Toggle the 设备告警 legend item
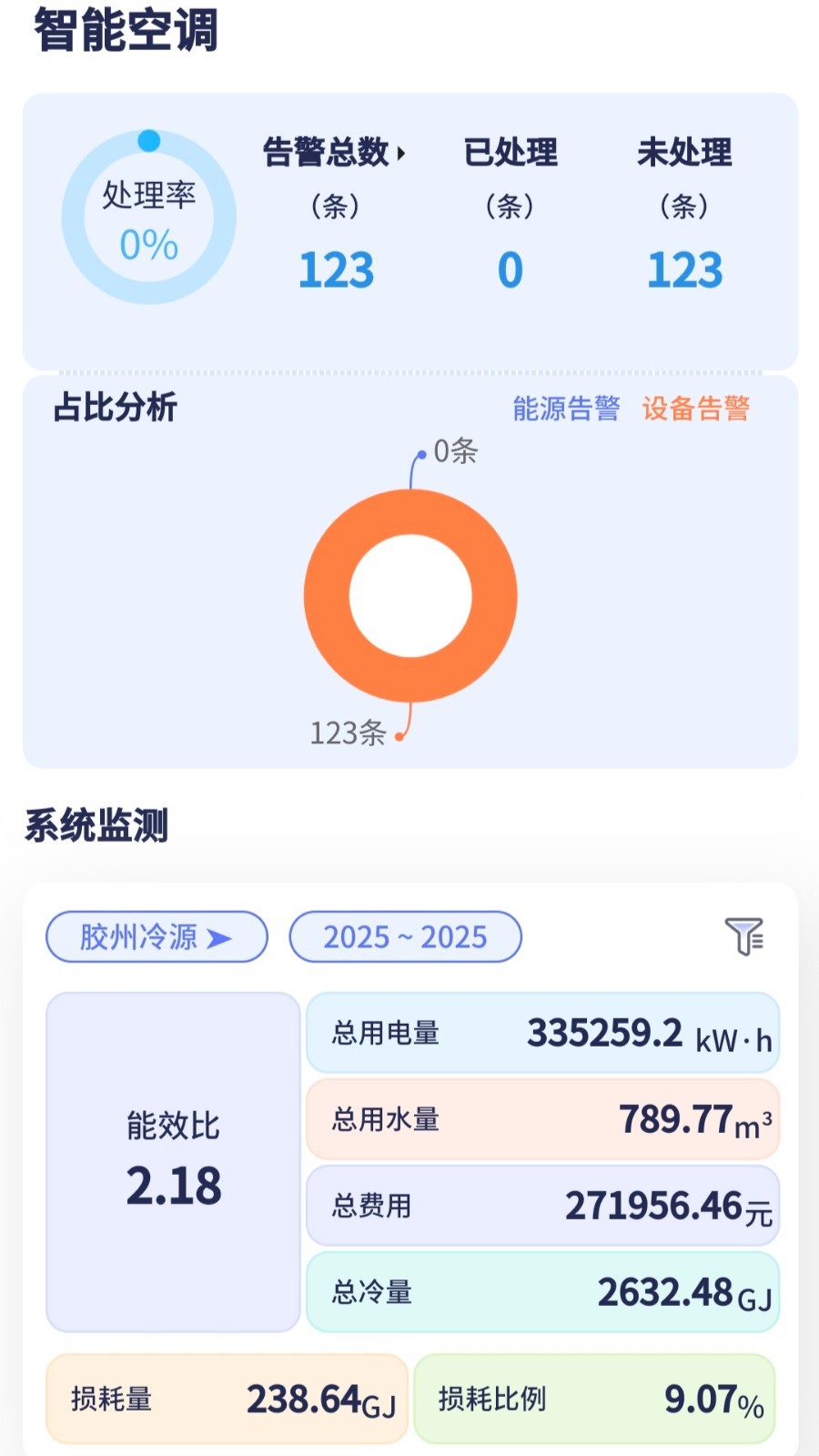The image size is (819, 1456). click(x=696, y=409)
